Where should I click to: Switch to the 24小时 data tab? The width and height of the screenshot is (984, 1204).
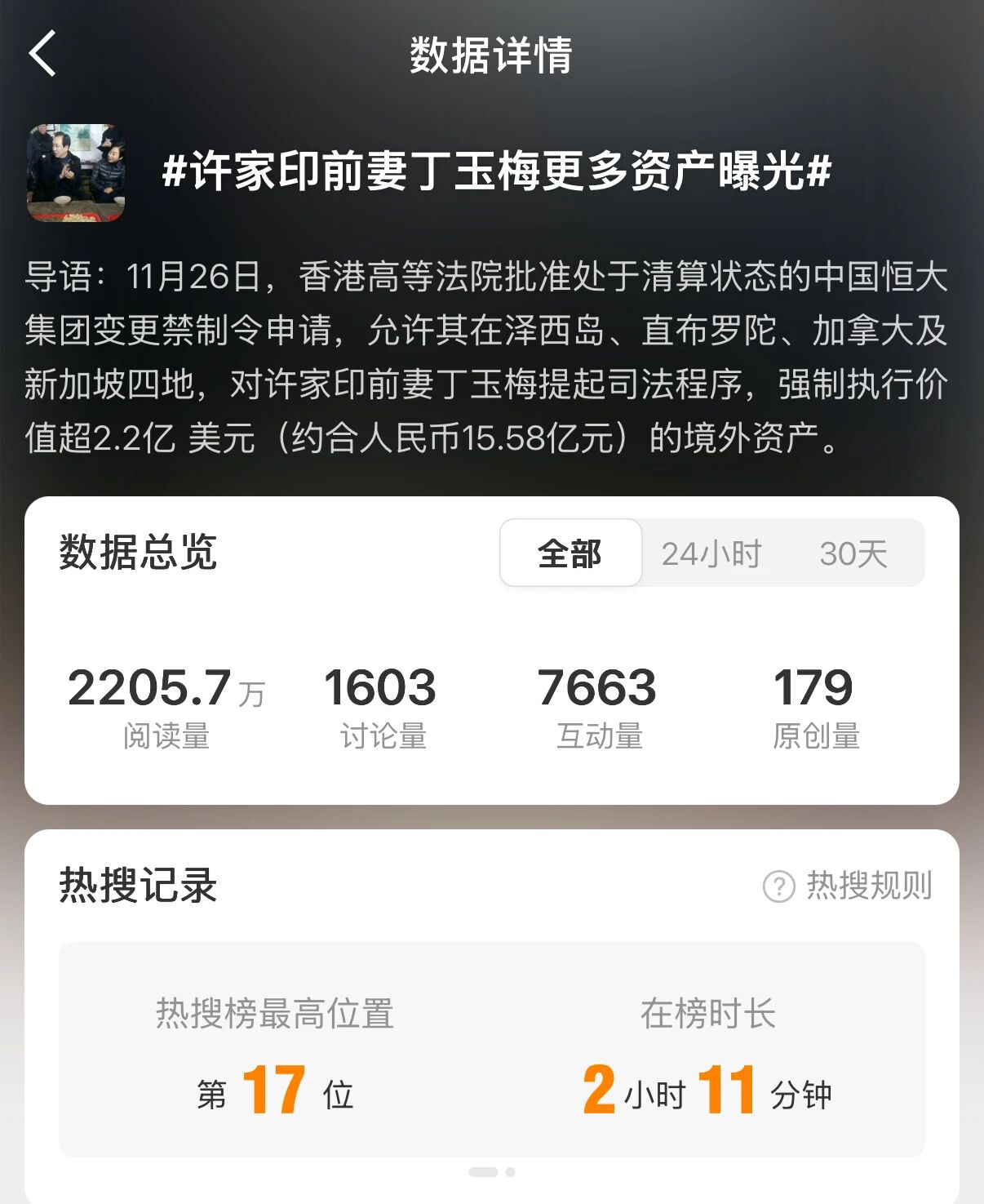tap(711, 553)
